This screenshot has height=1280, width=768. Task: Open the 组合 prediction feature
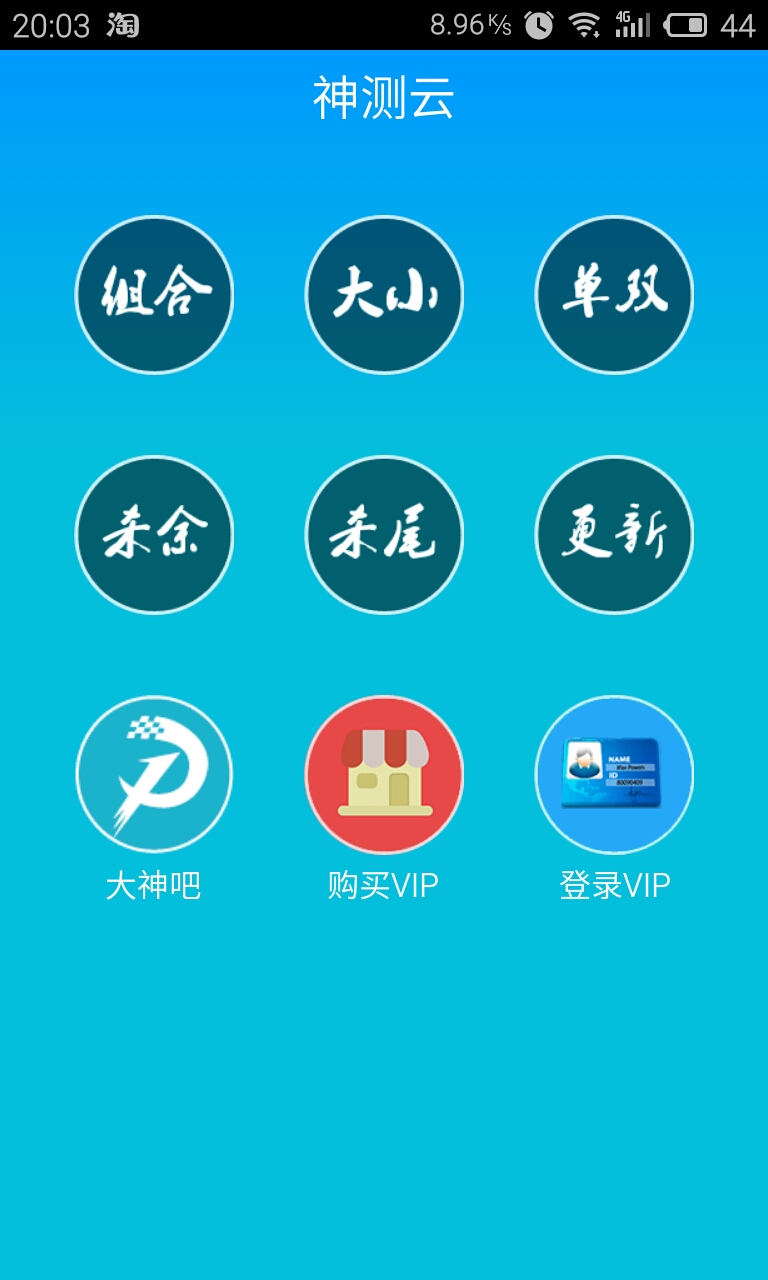coord(154,293)
